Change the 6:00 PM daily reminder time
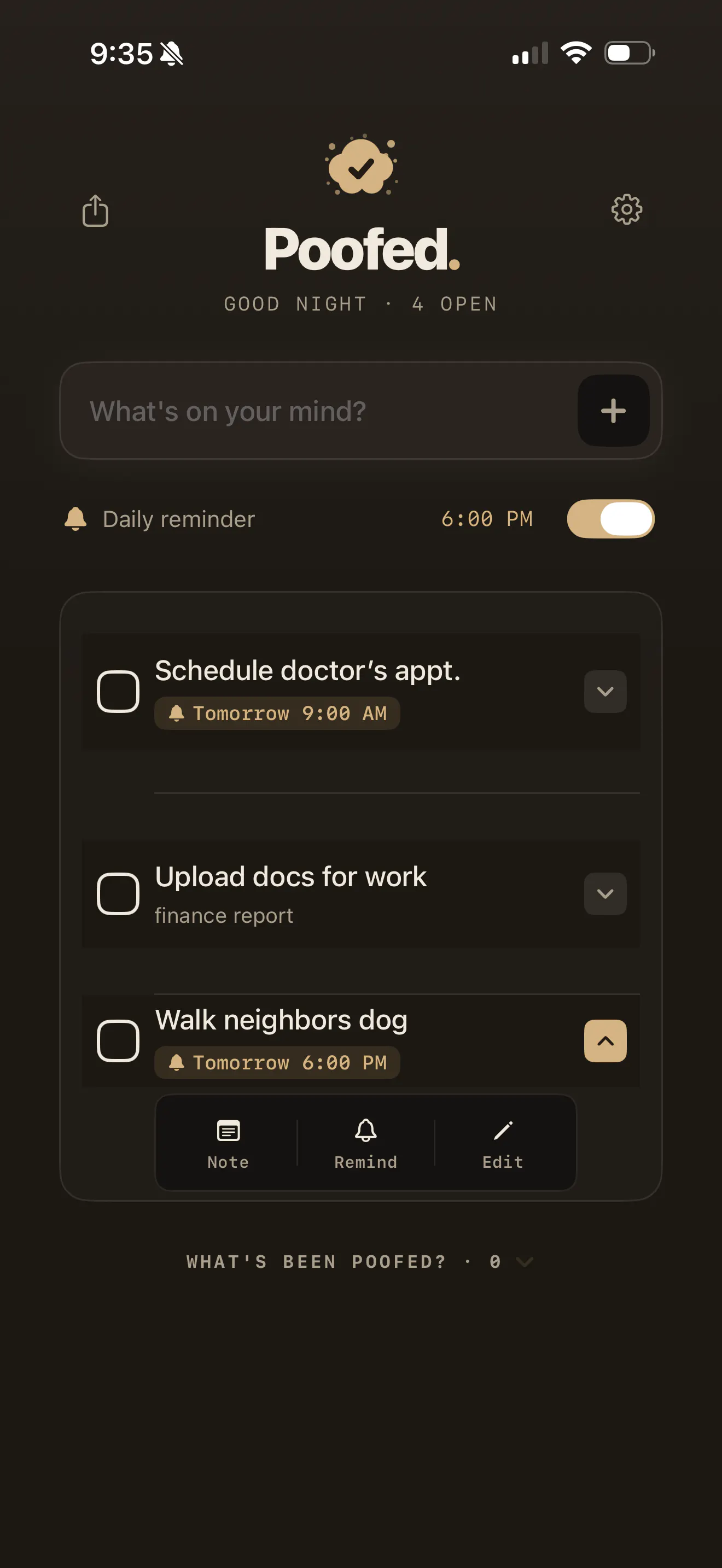The height and width of the screenshot is (1568, 722). 487,519
